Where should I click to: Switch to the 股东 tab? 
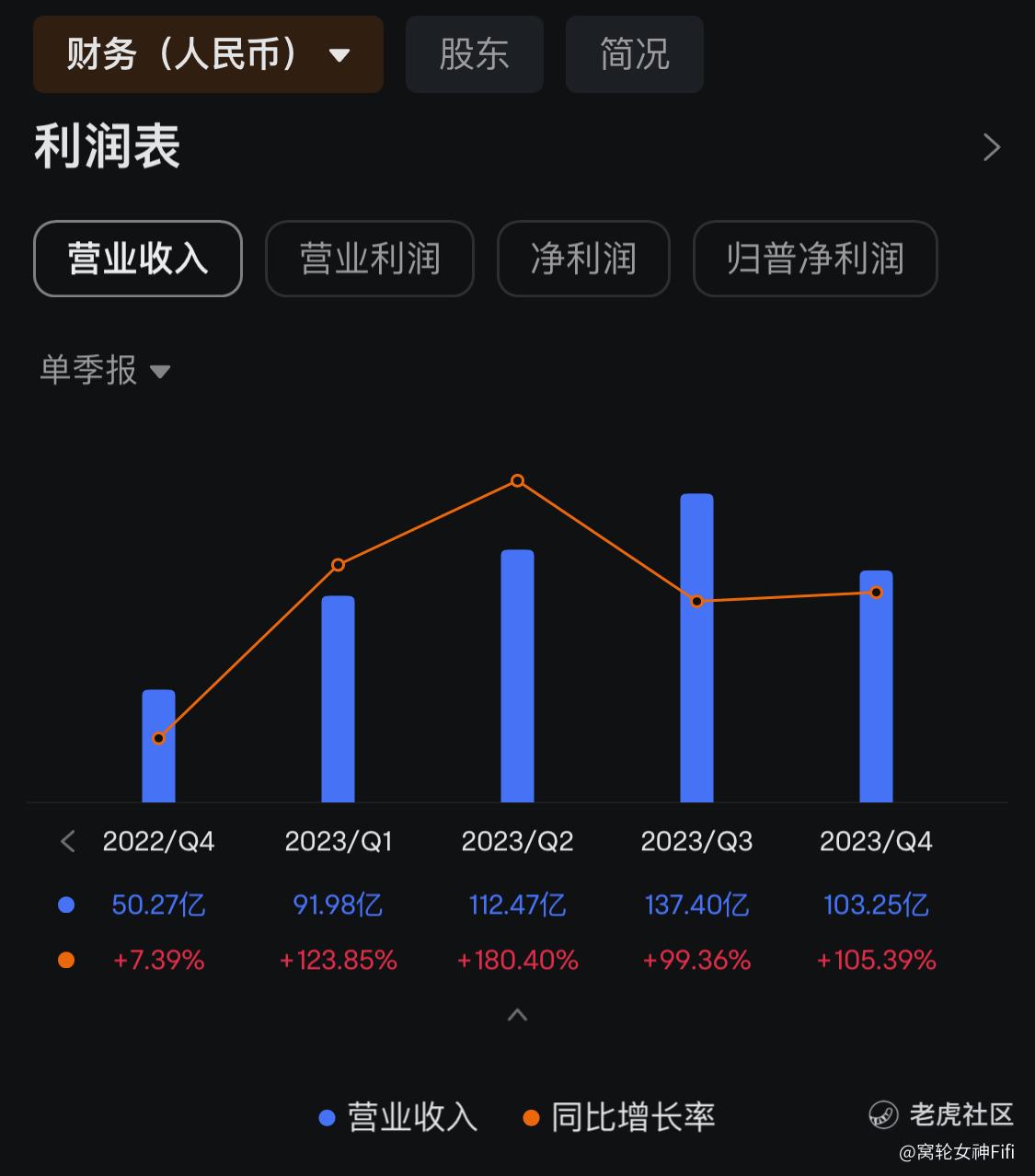(474, 54)
